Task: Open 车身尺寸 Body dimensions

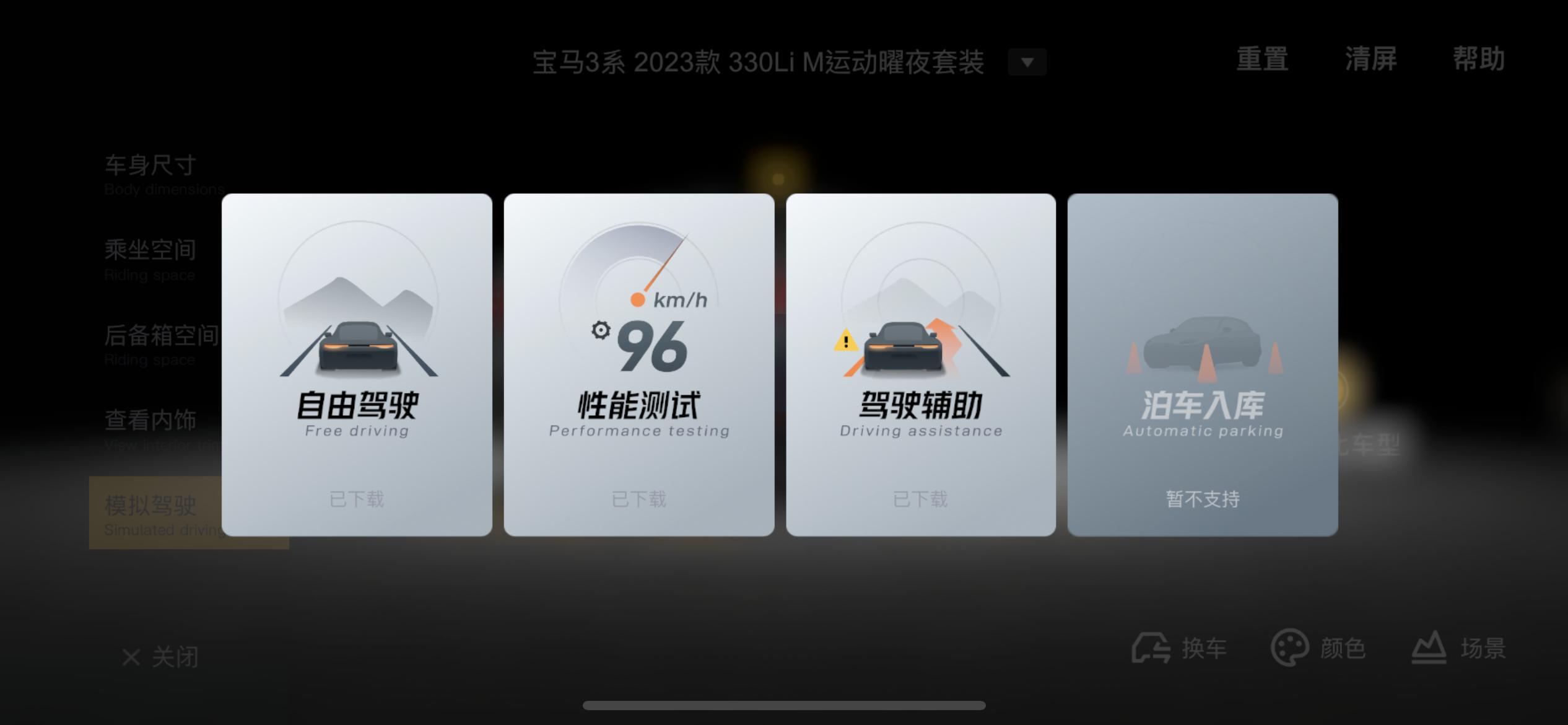Action: click(150, 174)
